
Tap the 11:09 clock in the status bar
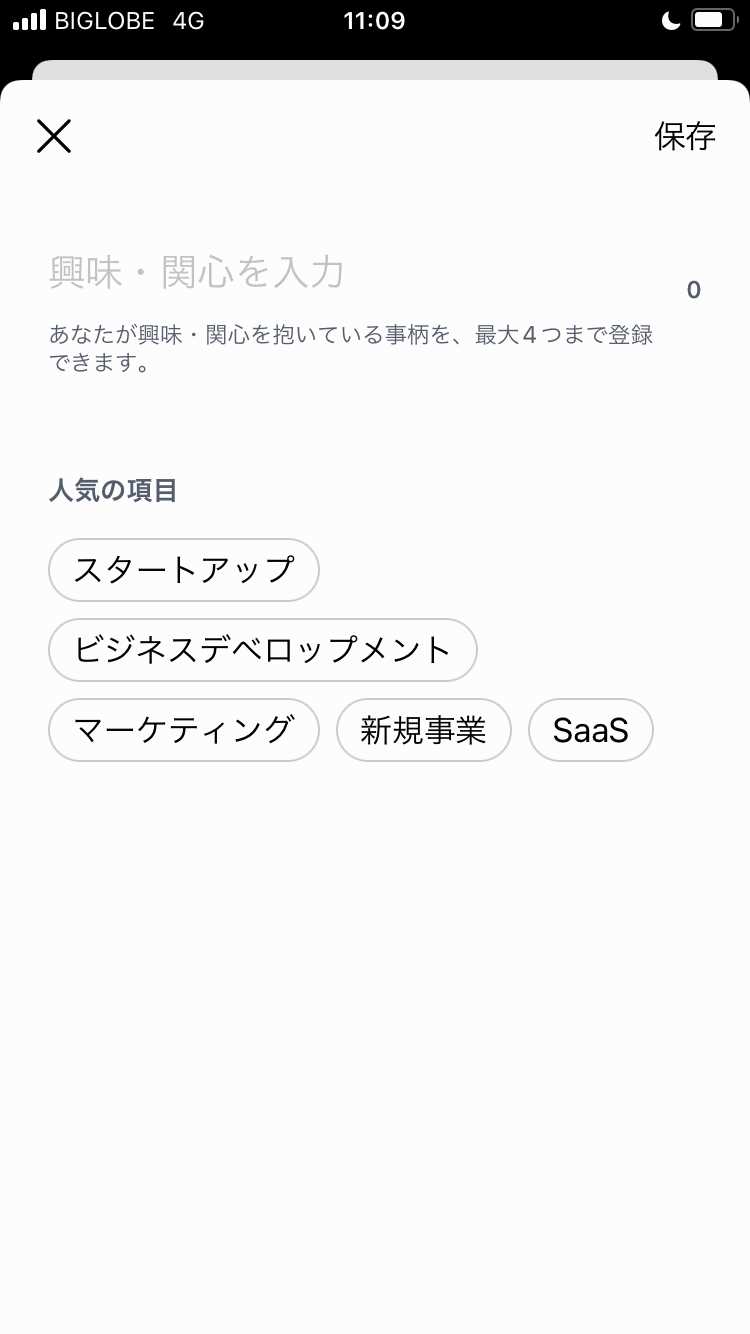(x=375, y=19)
